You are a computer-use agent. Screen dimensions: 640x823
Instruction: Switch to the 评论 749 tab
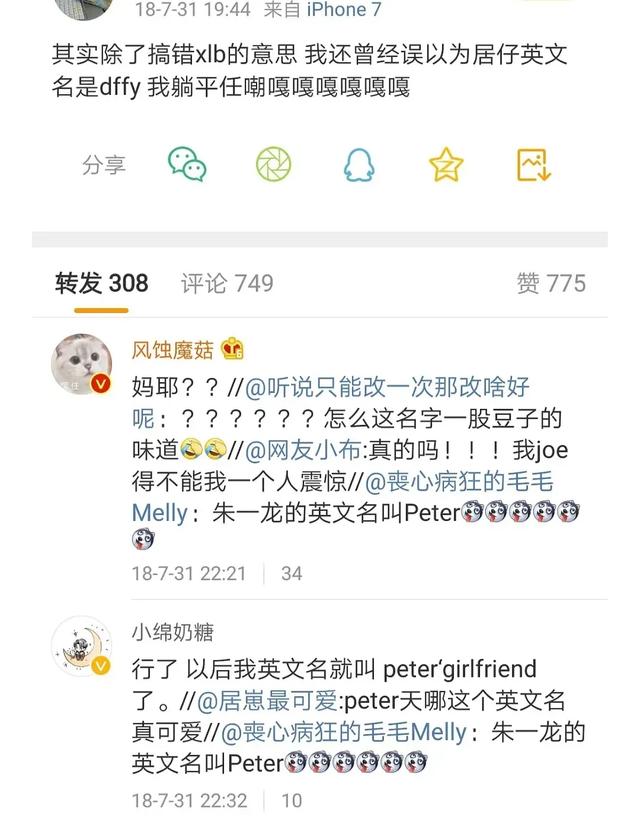click(x=227, y=284)
